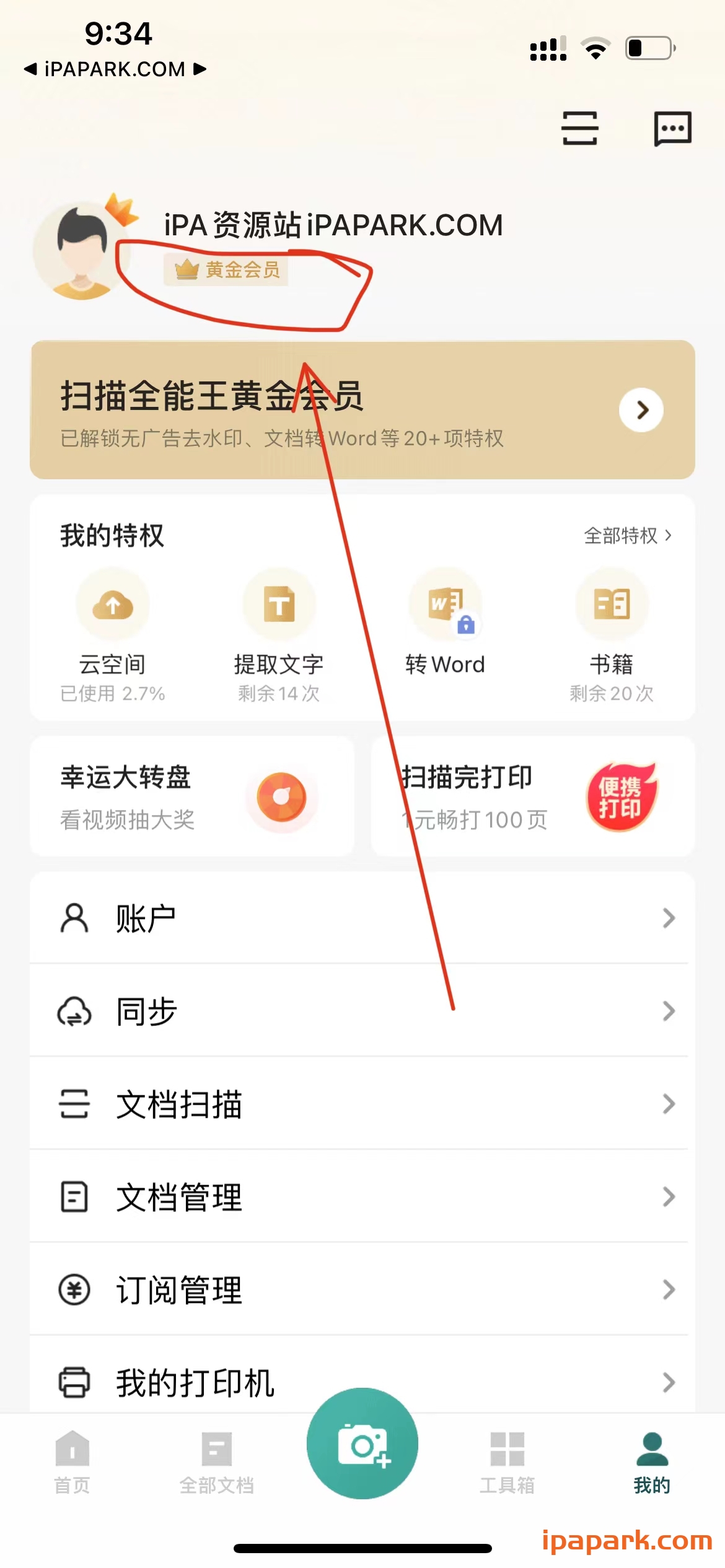Open the document scan icon at top right
Image resolution: width=725 pixels, height=1568 pixels.
tap(580, 129)
